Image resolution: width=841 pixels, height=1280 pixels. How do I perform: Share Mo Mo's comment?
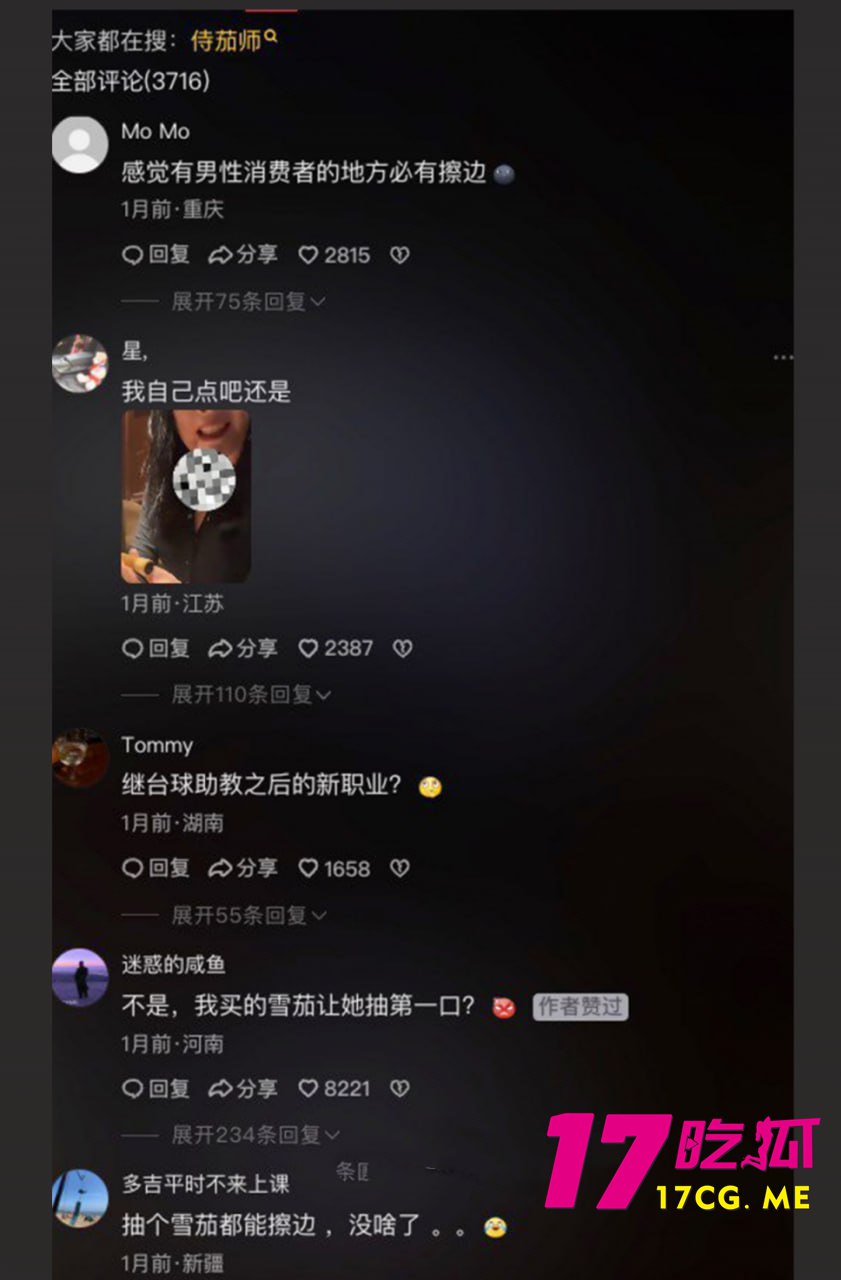[x=242, y=255]
